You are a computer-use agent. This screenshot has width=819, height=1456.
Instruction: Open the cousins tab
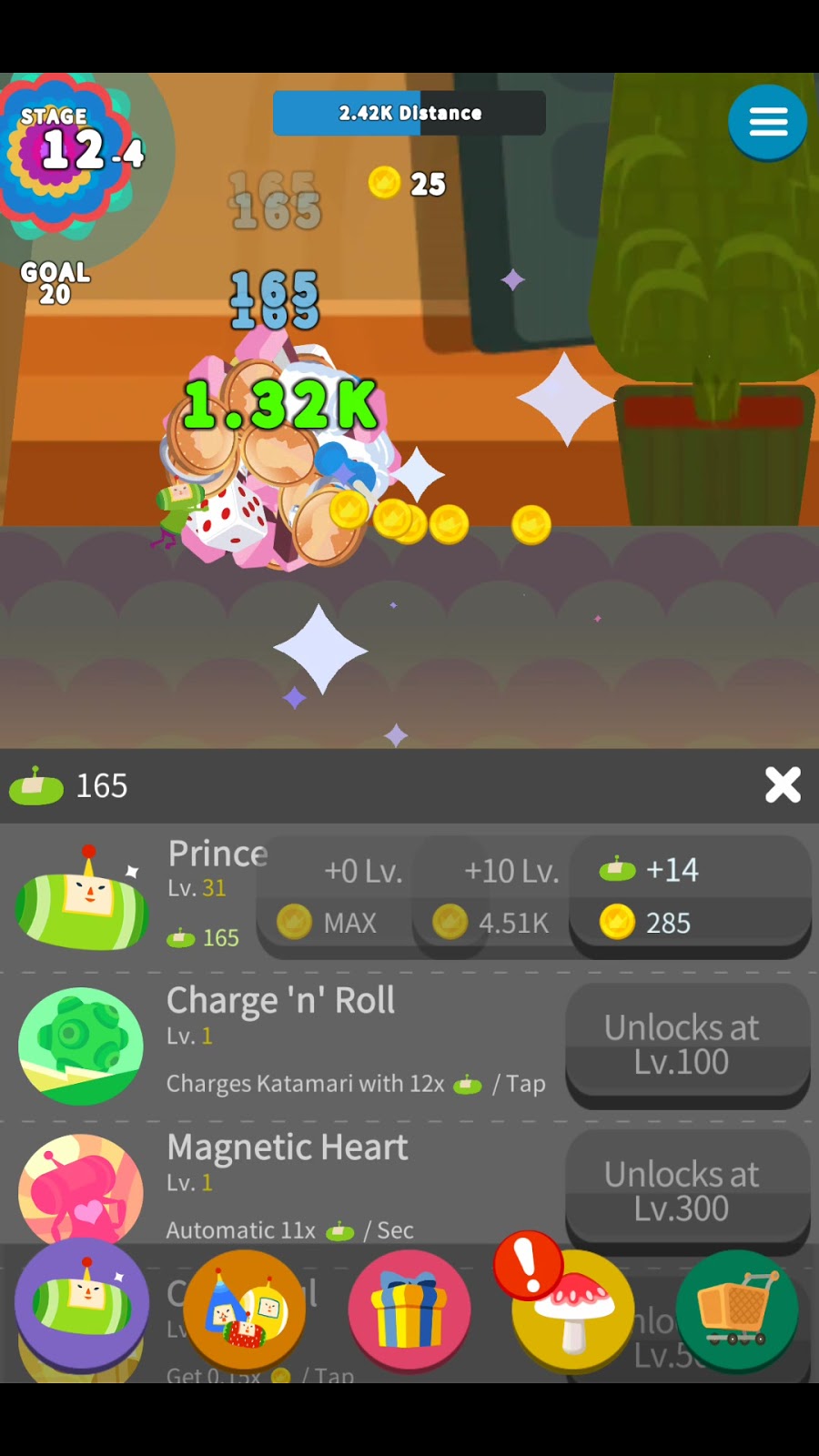(x=246, y=1310)
